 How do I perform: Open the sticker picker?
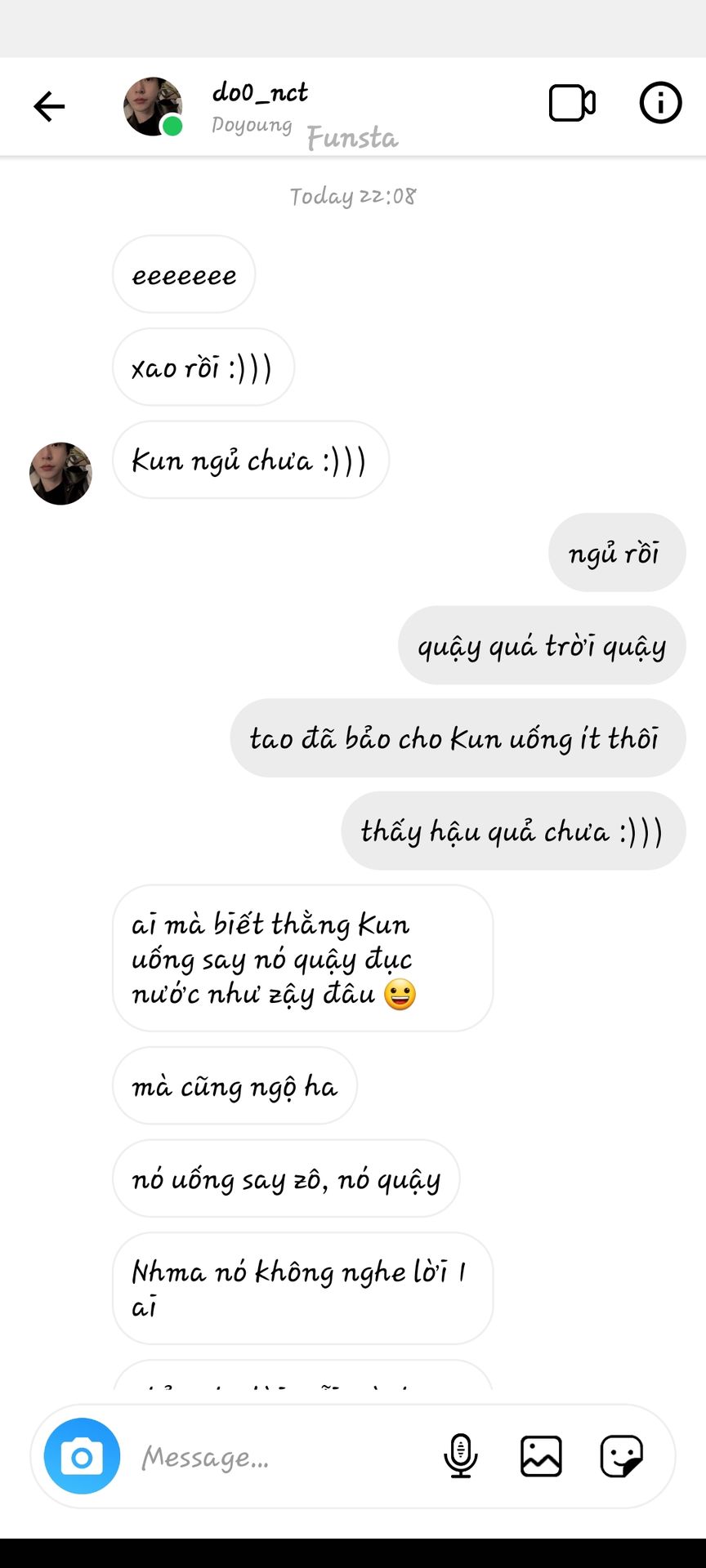click(x=621, y=1456)
